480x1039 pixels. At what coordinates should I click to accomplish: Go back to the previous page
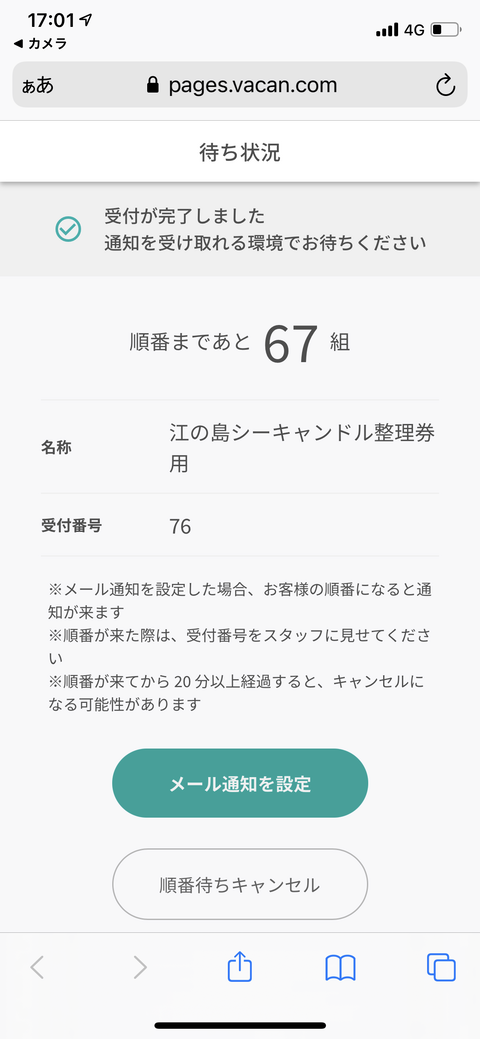coord(37,968)
